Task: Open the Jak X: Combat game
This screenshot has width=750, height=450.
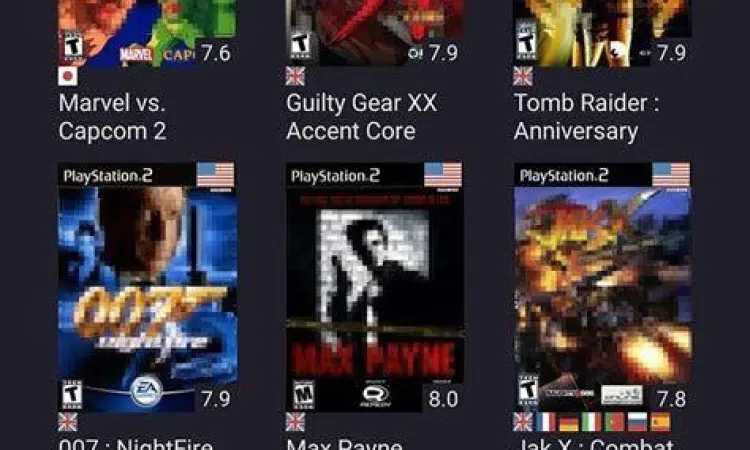Action: tap(601, 286)
